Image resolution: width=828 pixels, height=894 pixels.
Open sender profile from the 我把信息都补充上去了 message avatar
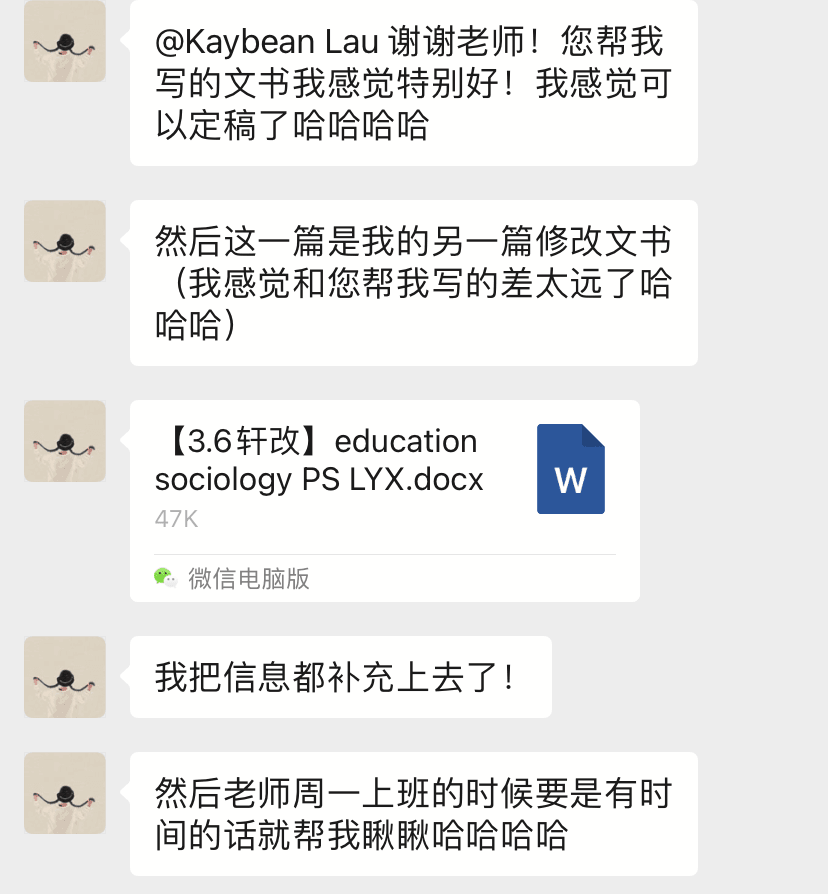click(65, 677)
